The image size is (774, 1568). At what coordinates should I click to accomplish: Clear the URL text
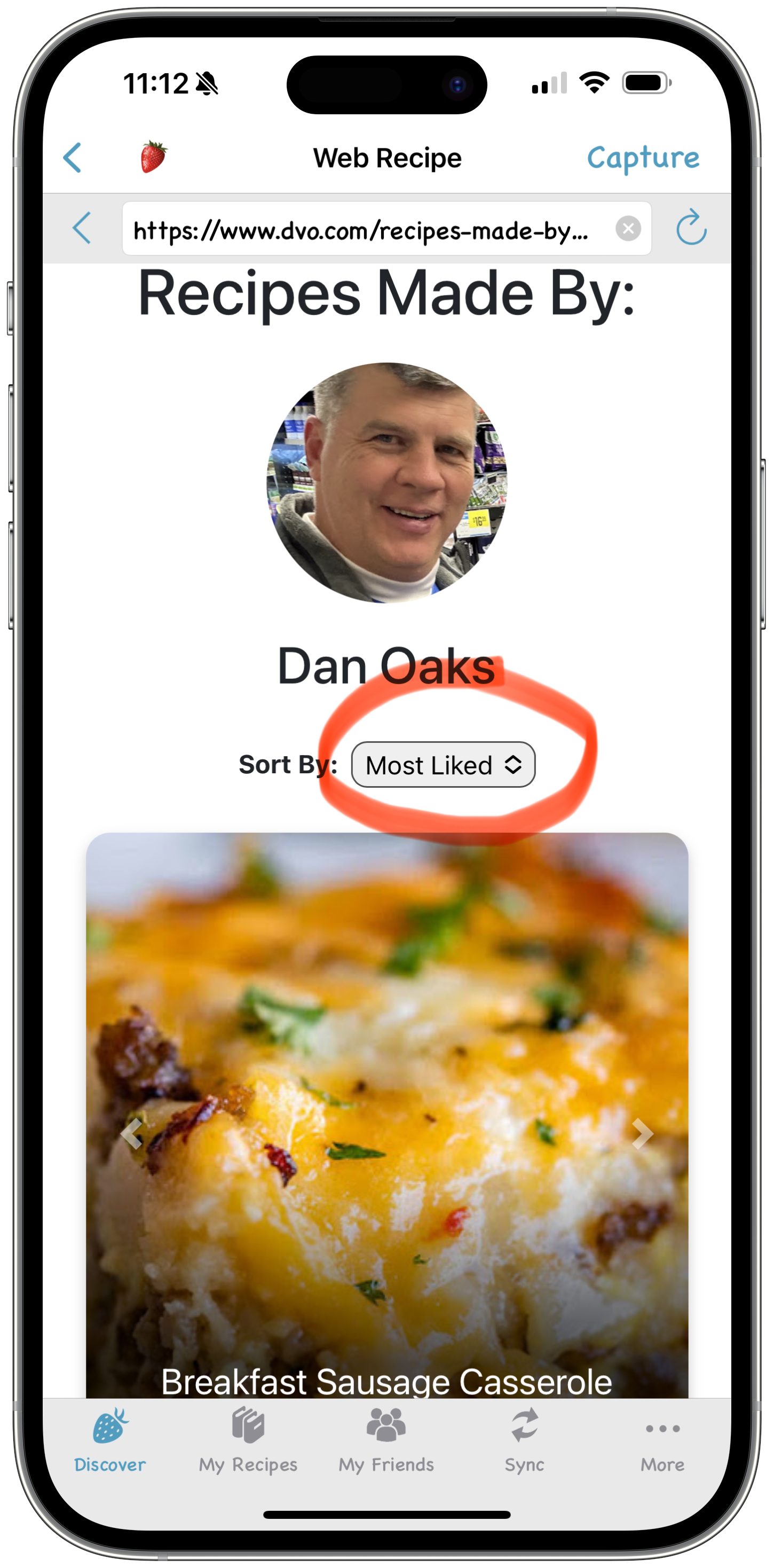pyautogui.click(x=628, y=229)
